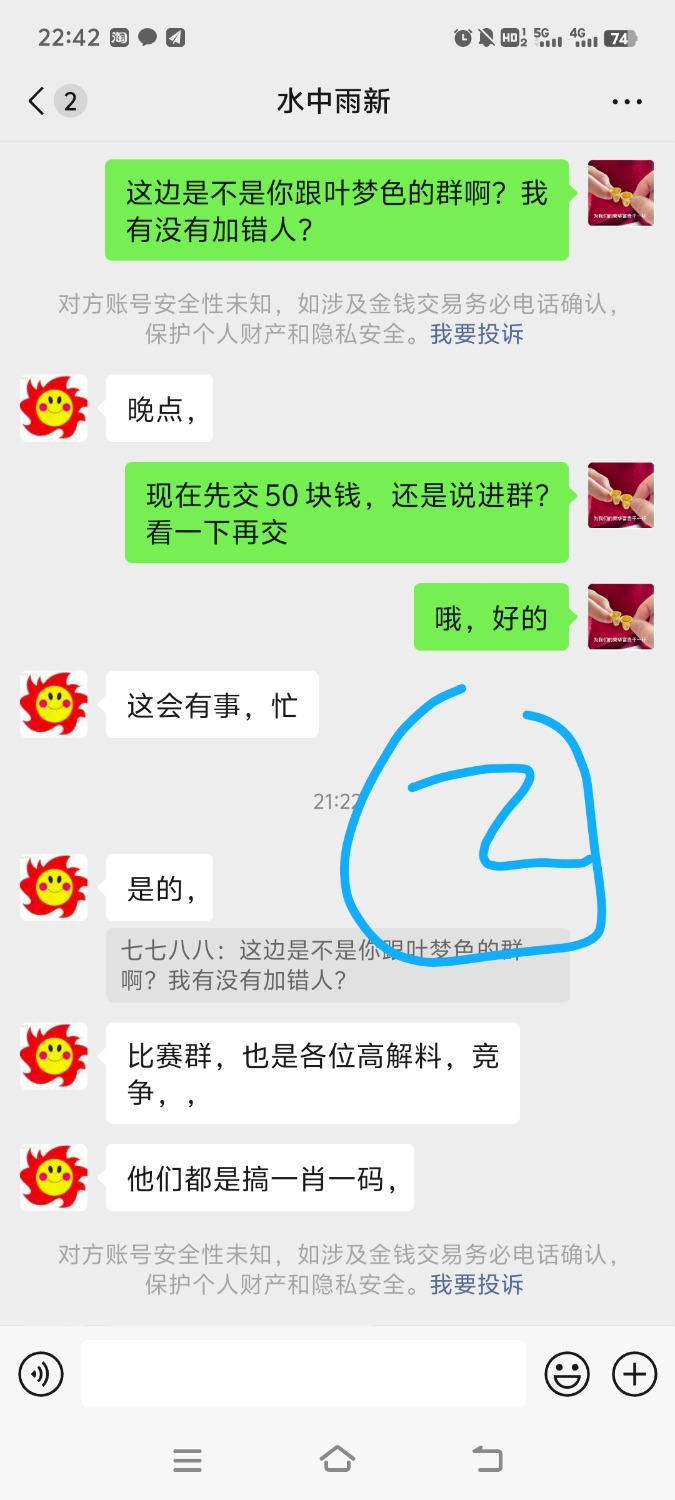Go to the system home screen

pos(337,1460)
